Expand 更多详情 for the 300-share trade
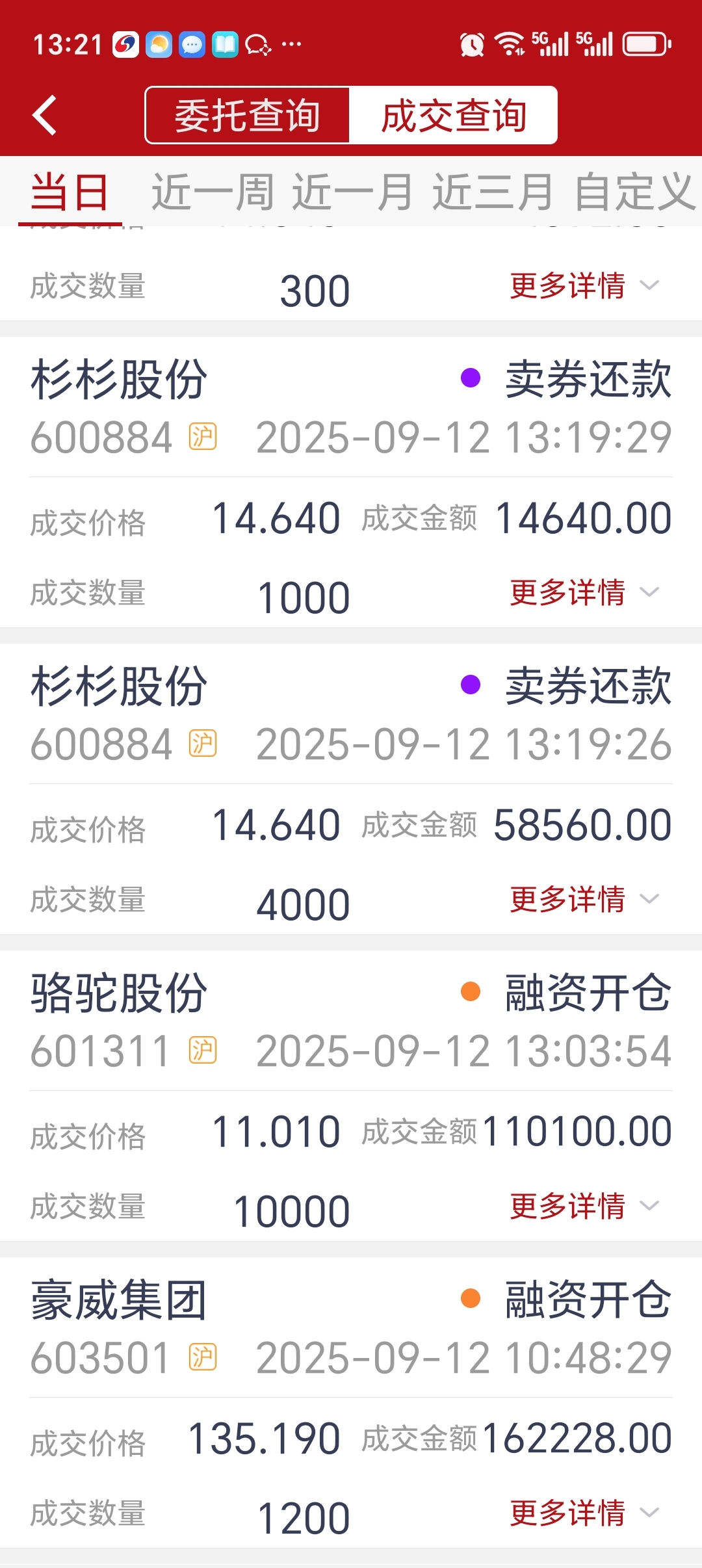Viewport: 702px width, 1568px height. 584,285
